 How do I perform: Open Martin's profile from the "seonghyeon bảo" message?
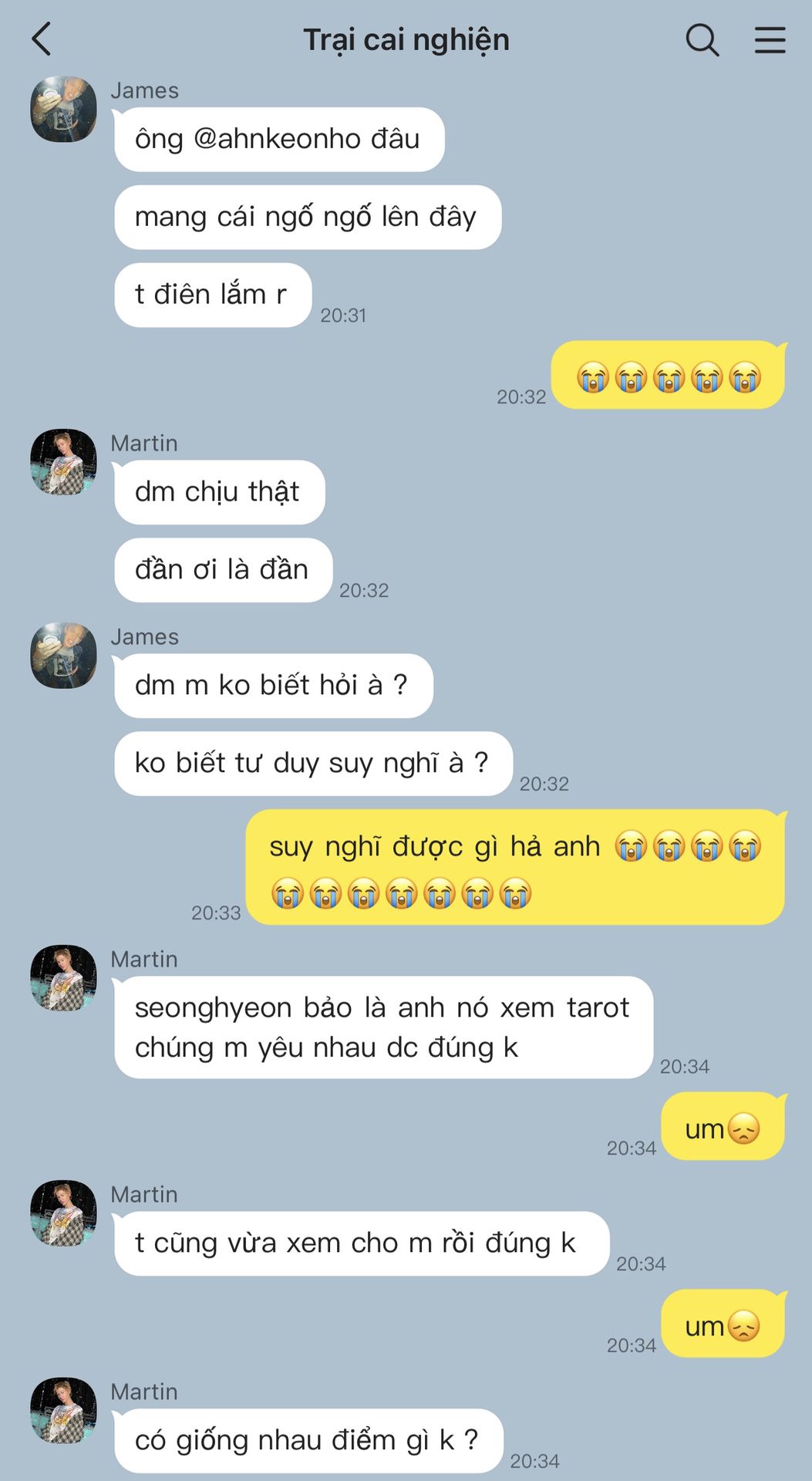click(x=63, y=978)
